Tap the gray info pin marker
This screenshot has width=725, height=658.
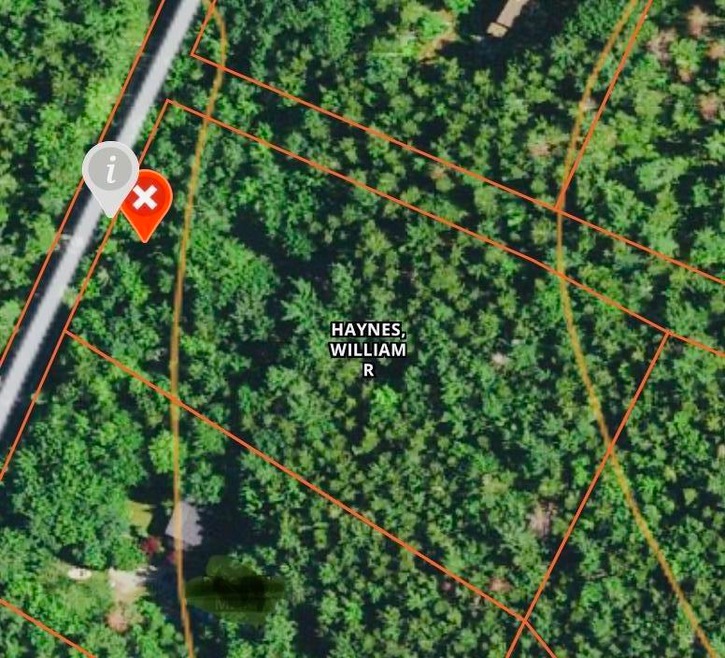110,171
